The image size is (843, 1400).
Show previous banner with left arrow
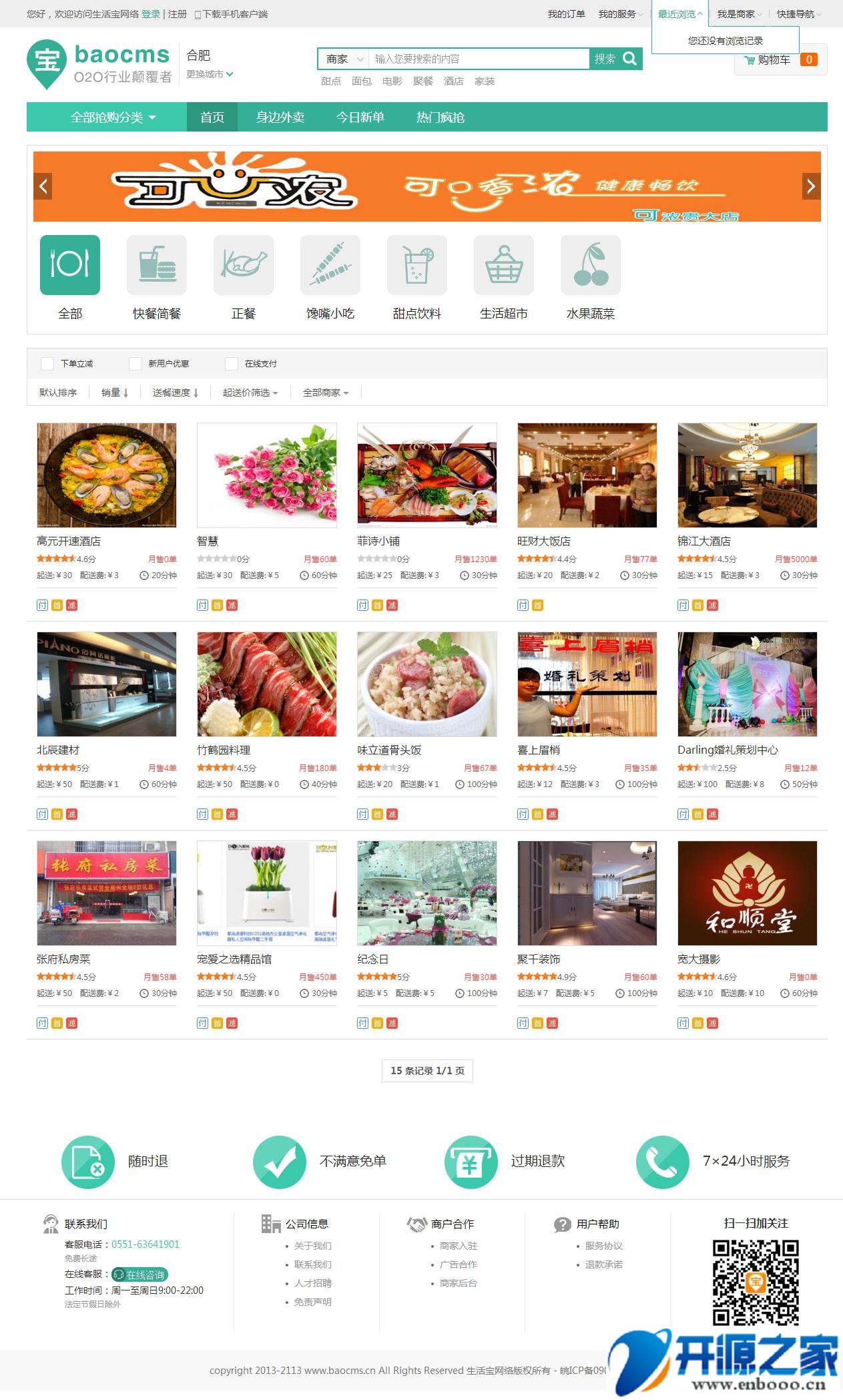[43, 186]
